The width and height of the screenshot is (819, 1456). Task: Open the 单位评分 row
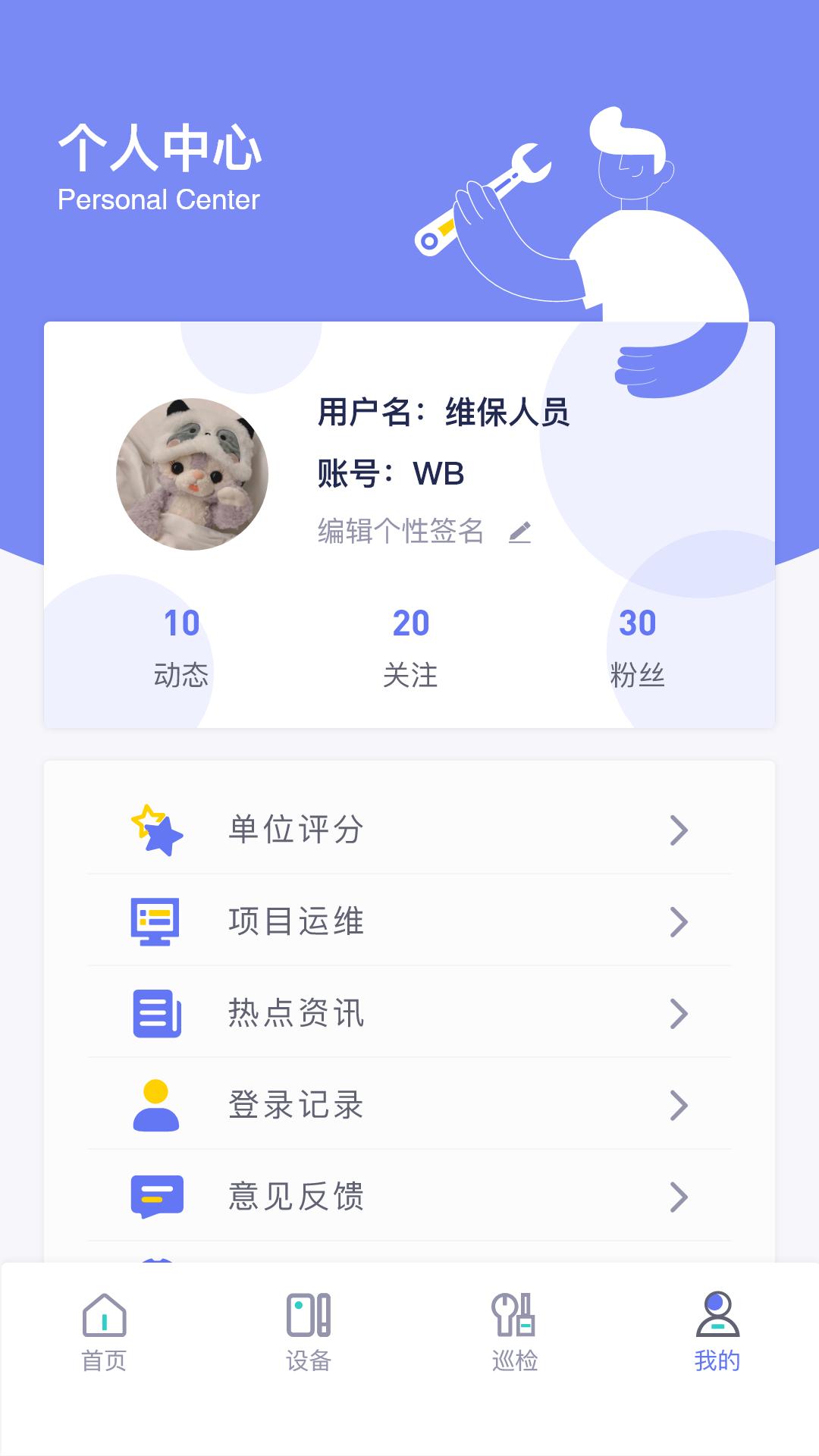tap(409, 830)
